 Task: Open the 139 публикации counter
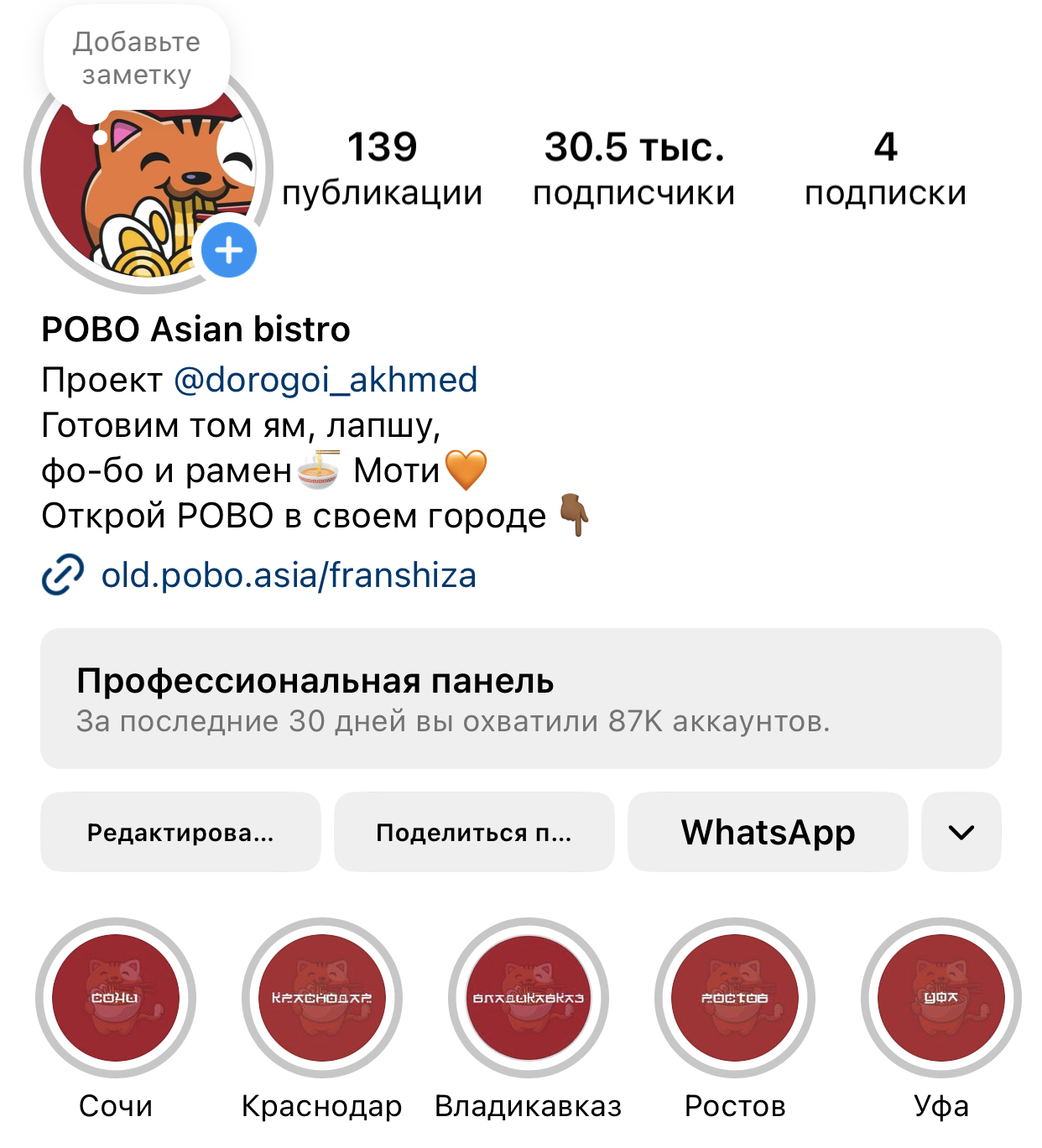tap(382, 169)
